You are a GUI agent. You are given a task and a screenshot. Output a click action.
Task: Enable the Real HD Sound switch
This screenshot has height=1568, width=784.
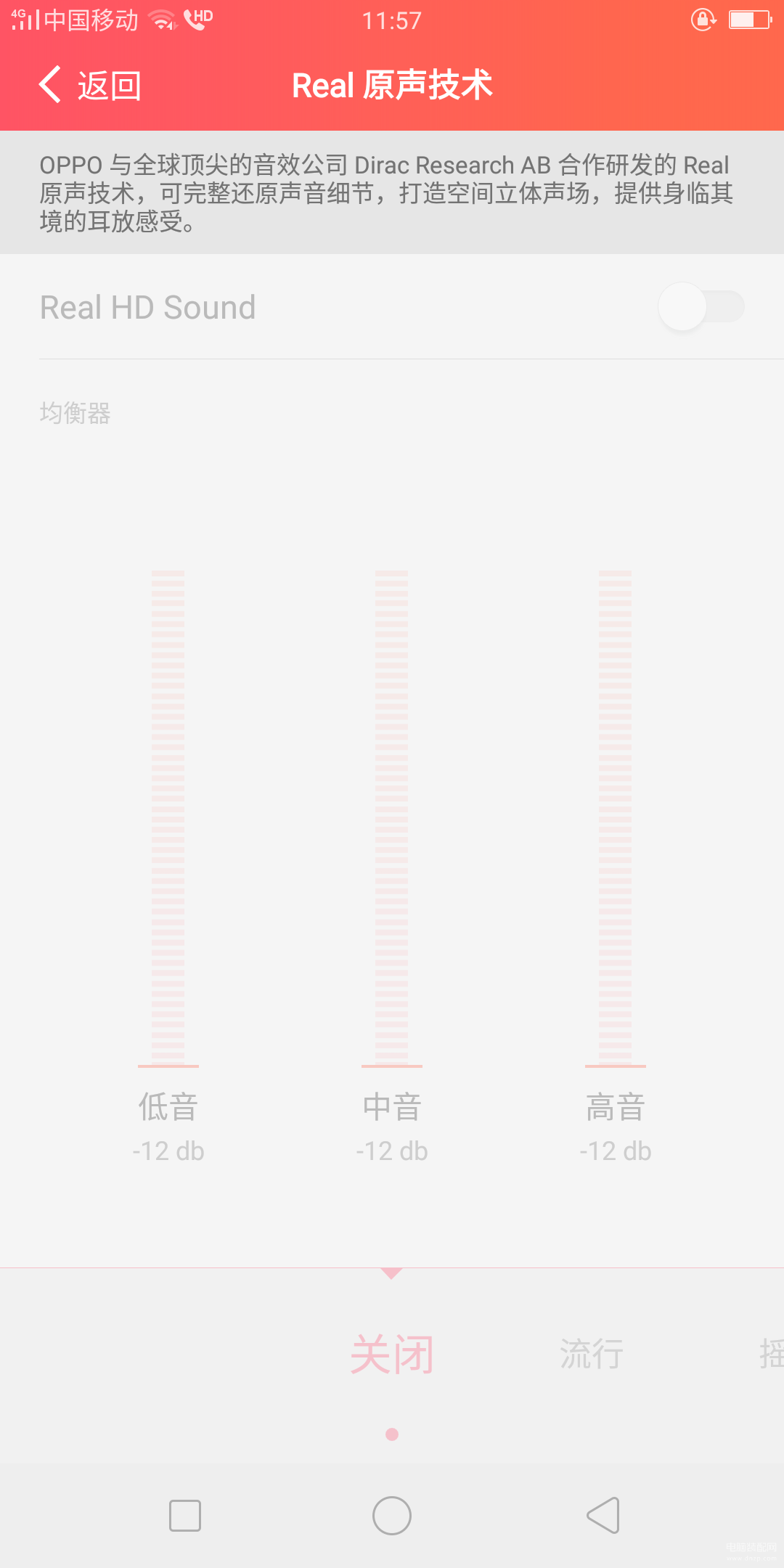click(701, 307)
